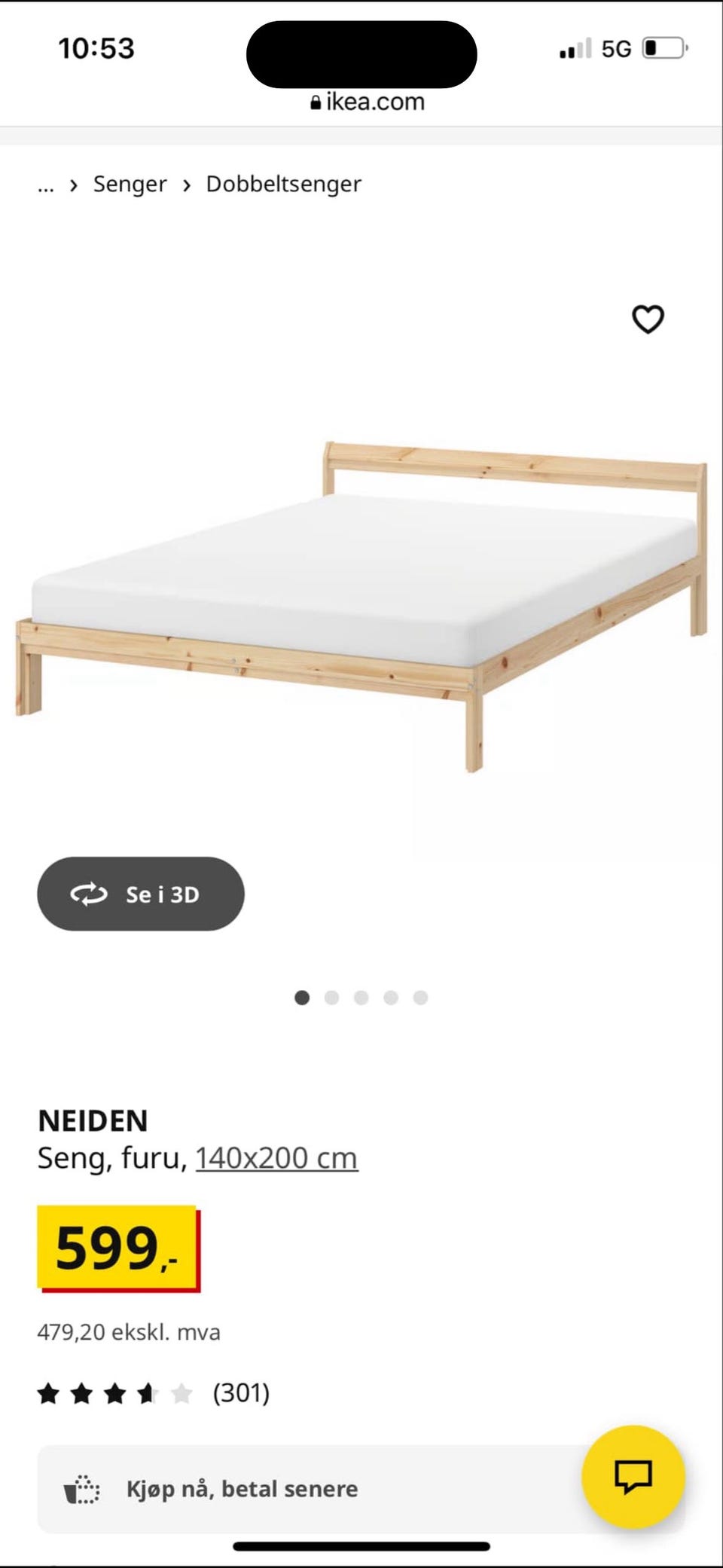Tap the fourth half-filled rating star
This screenshot has height=1568, width=723.
tap(148, 1392)
